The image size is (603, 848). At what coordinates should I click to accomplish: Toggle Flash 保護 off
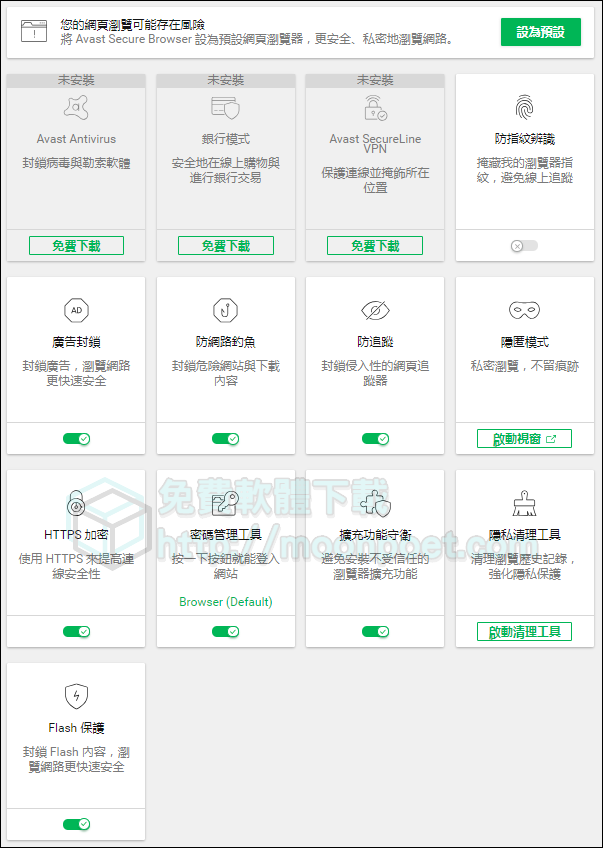[76, 824]
